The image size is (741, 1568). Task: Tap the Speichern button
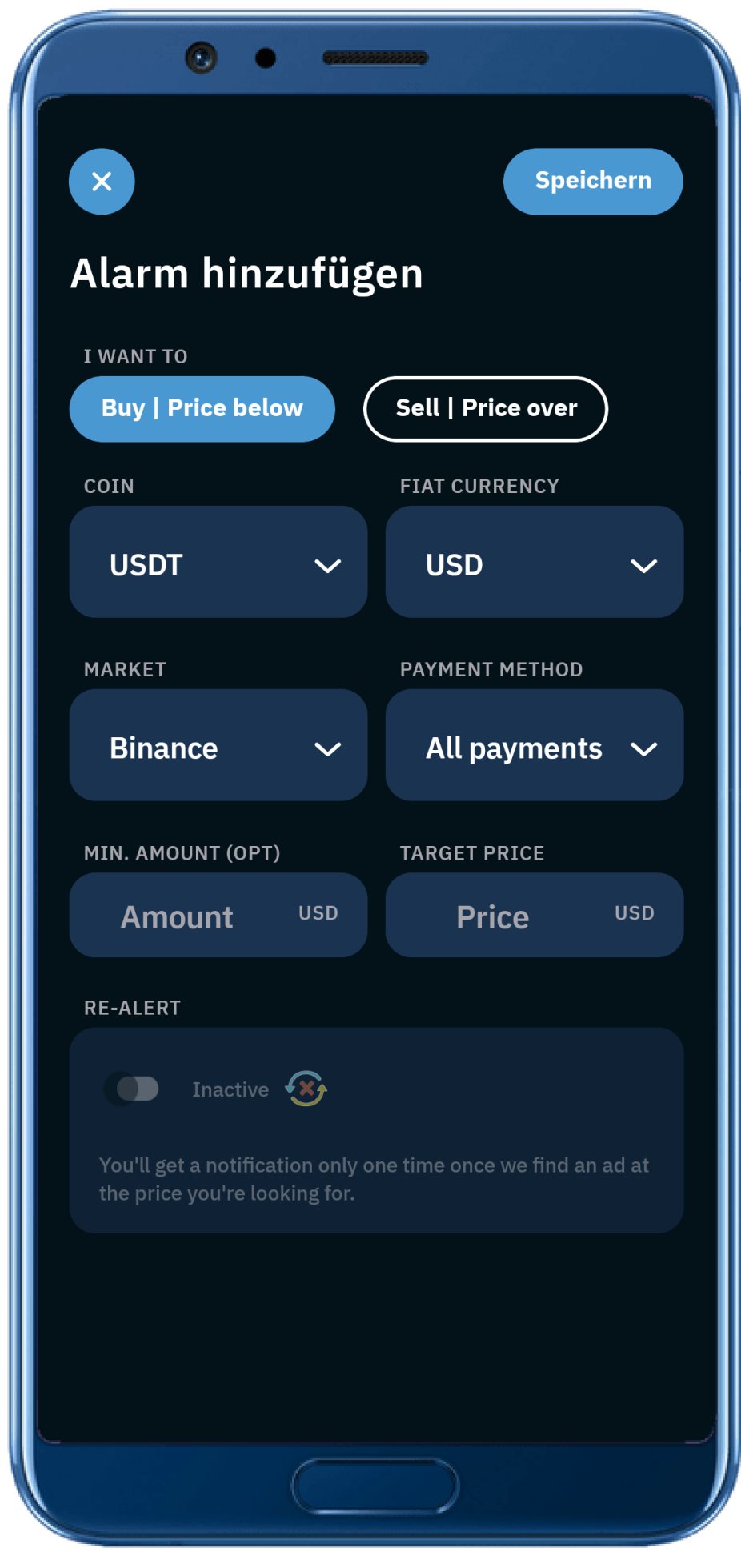tap(592, 182)
